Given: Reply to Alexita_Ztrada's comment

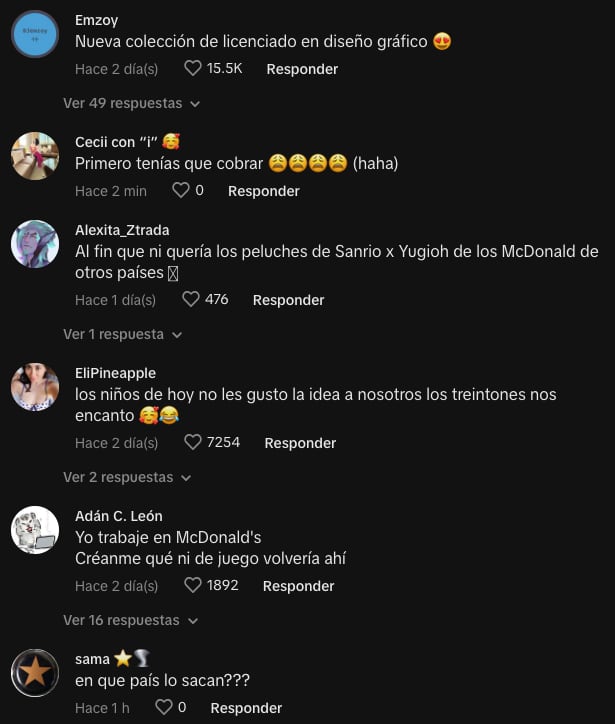Looking at the screenshot, I should click(x=288, y=299).
